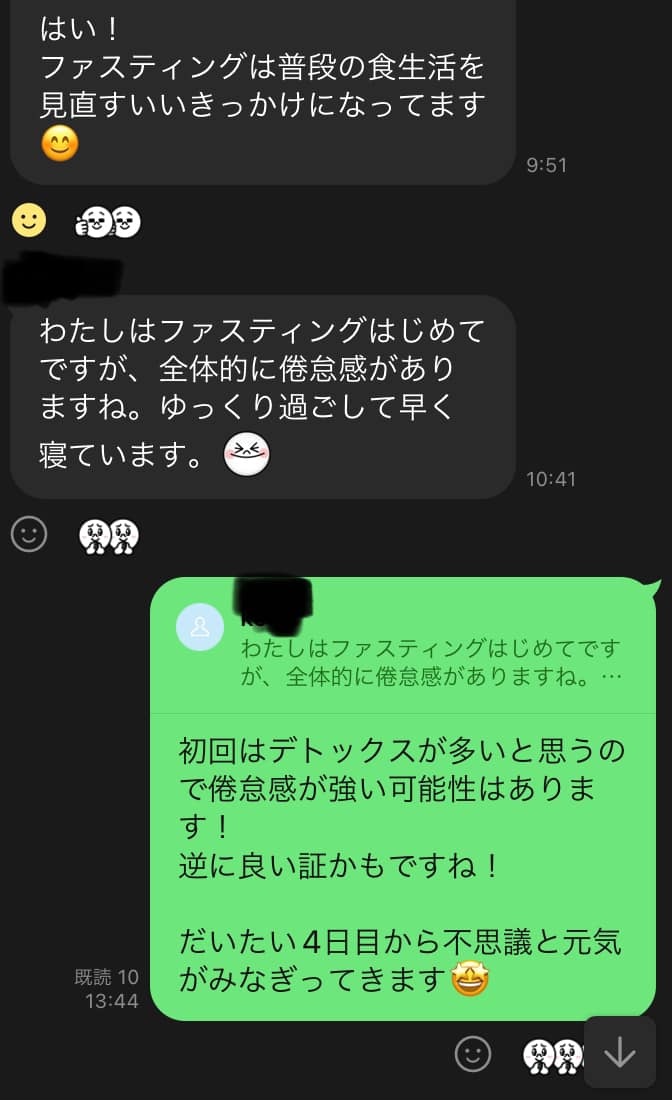Tap the smiley reaction under the 9:51 message

29,220
